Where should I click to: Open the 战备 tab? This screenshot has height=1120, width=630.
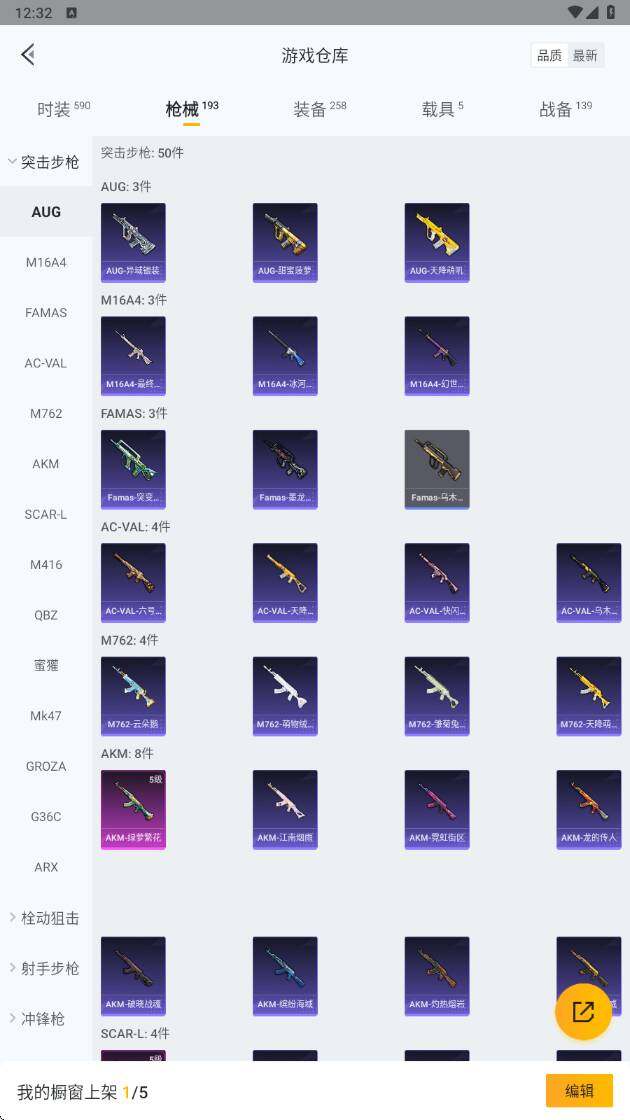coord(565,109)
